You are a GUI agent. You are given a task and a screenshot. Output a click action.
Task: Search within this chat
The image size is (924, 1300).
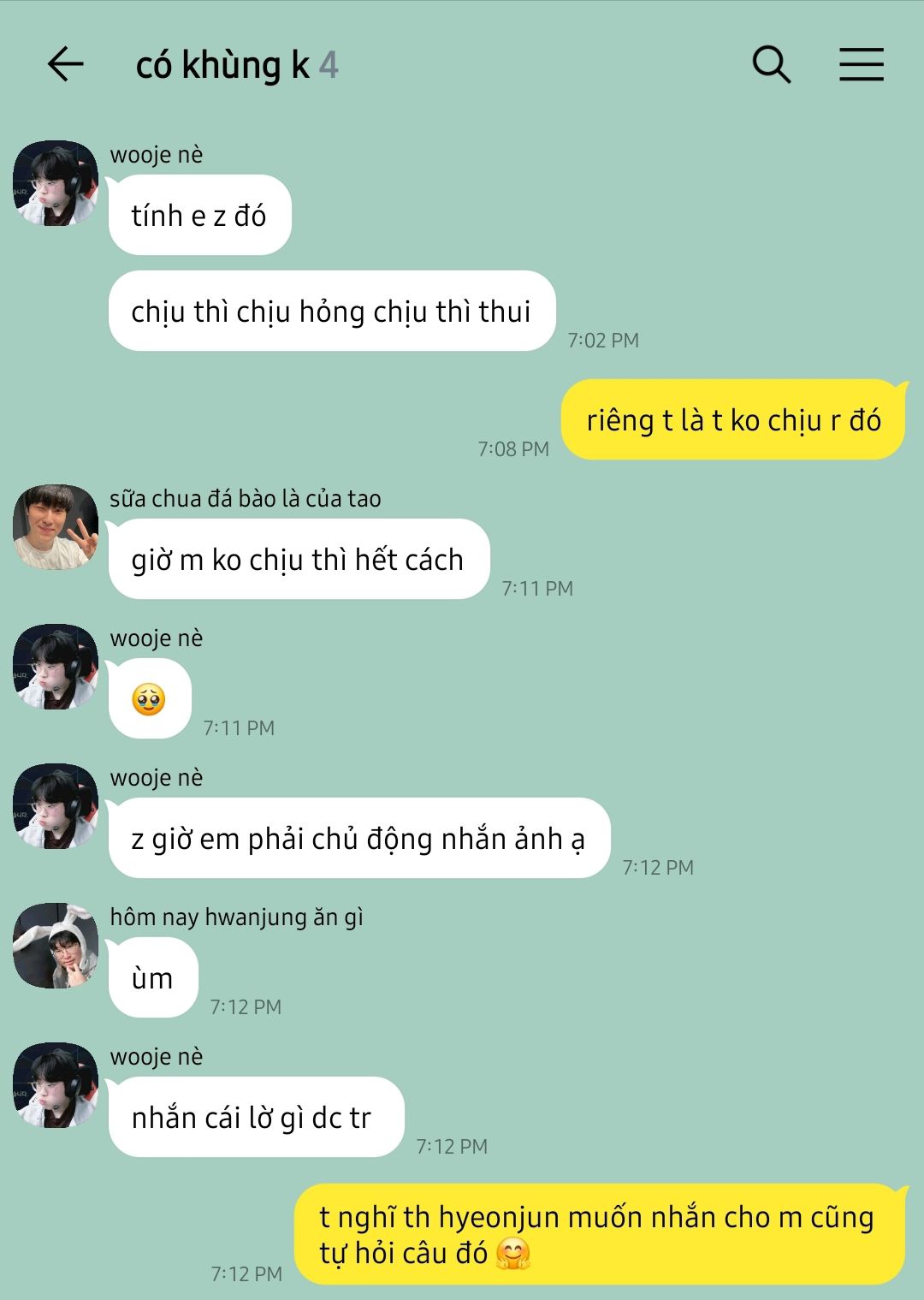[771, 65]
